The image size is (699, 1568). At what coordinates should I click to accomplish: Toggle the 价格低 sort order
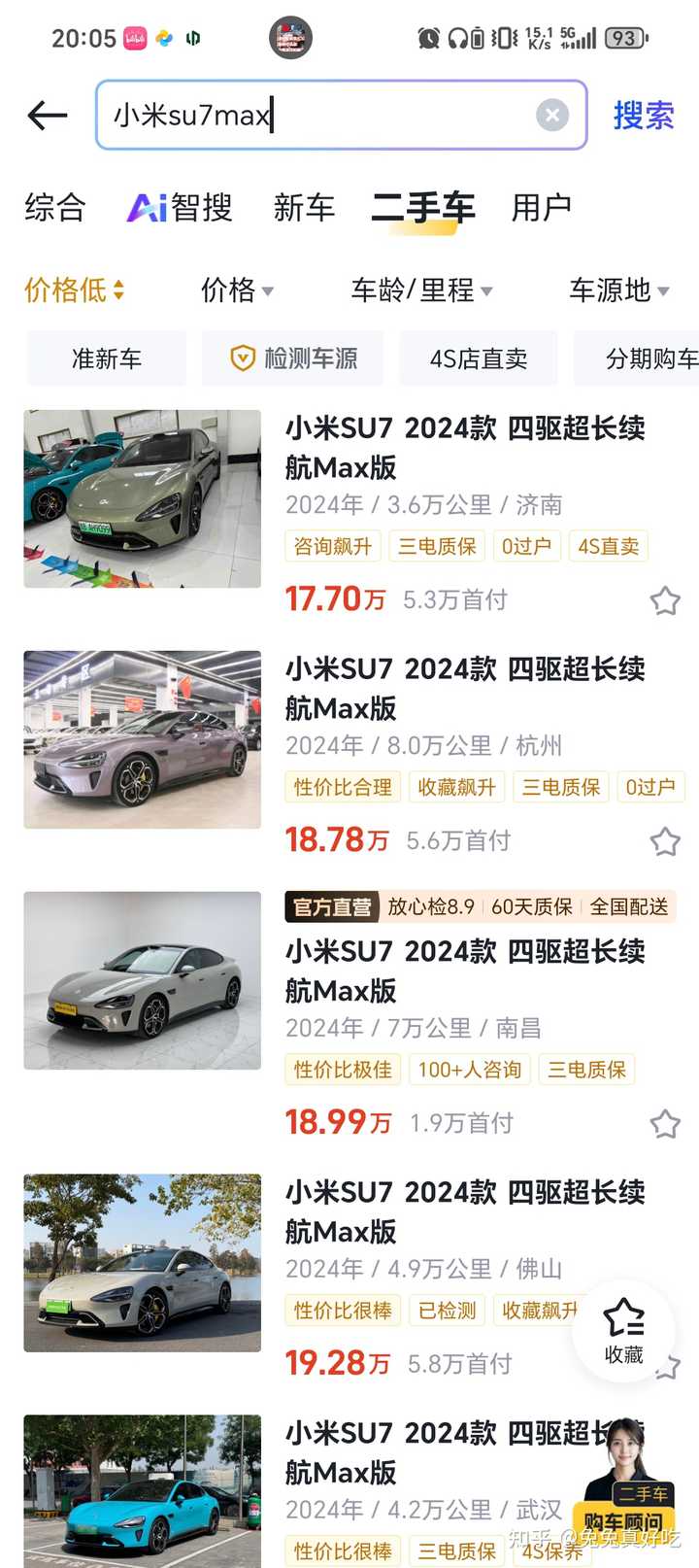click(75, 290)
